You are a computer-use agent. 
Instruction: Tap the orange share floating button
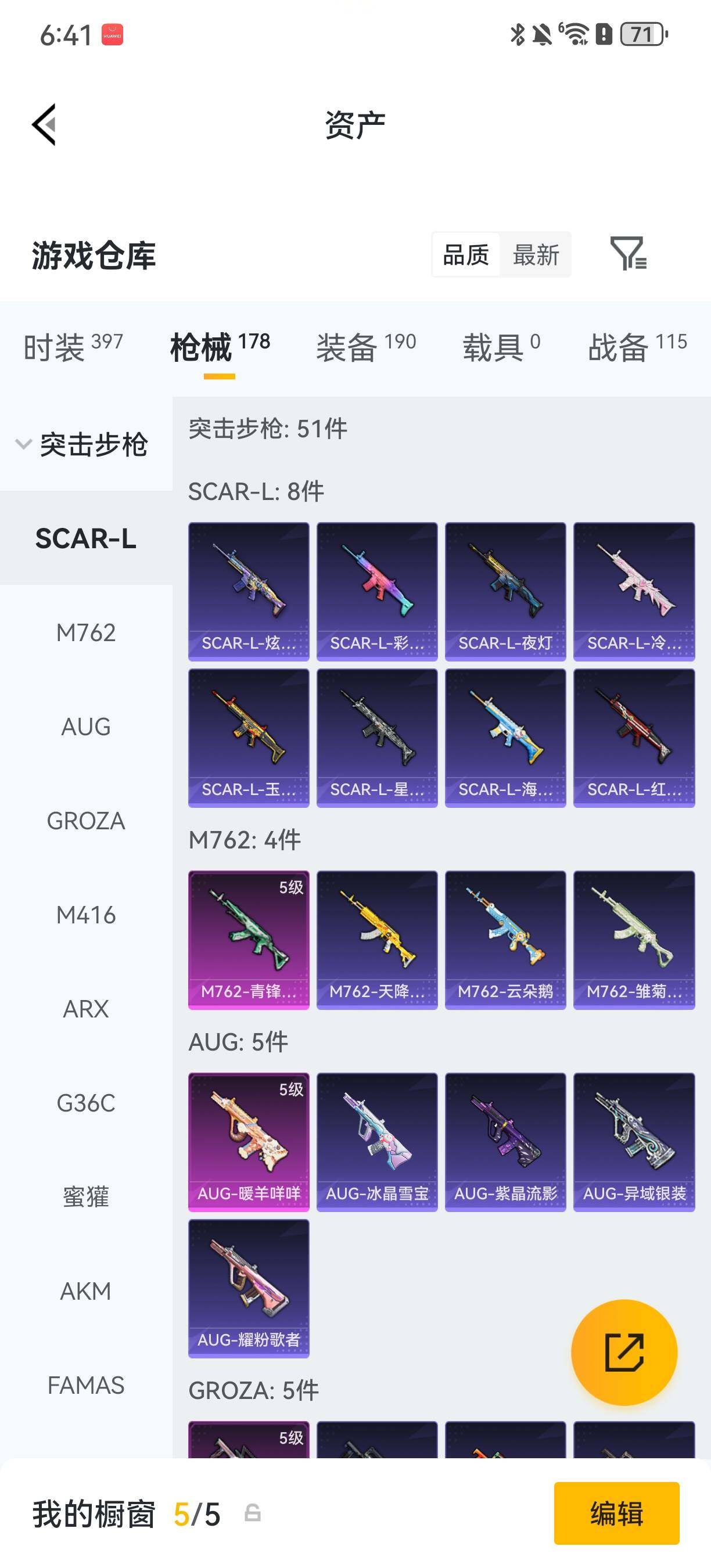click(624, 1352)
